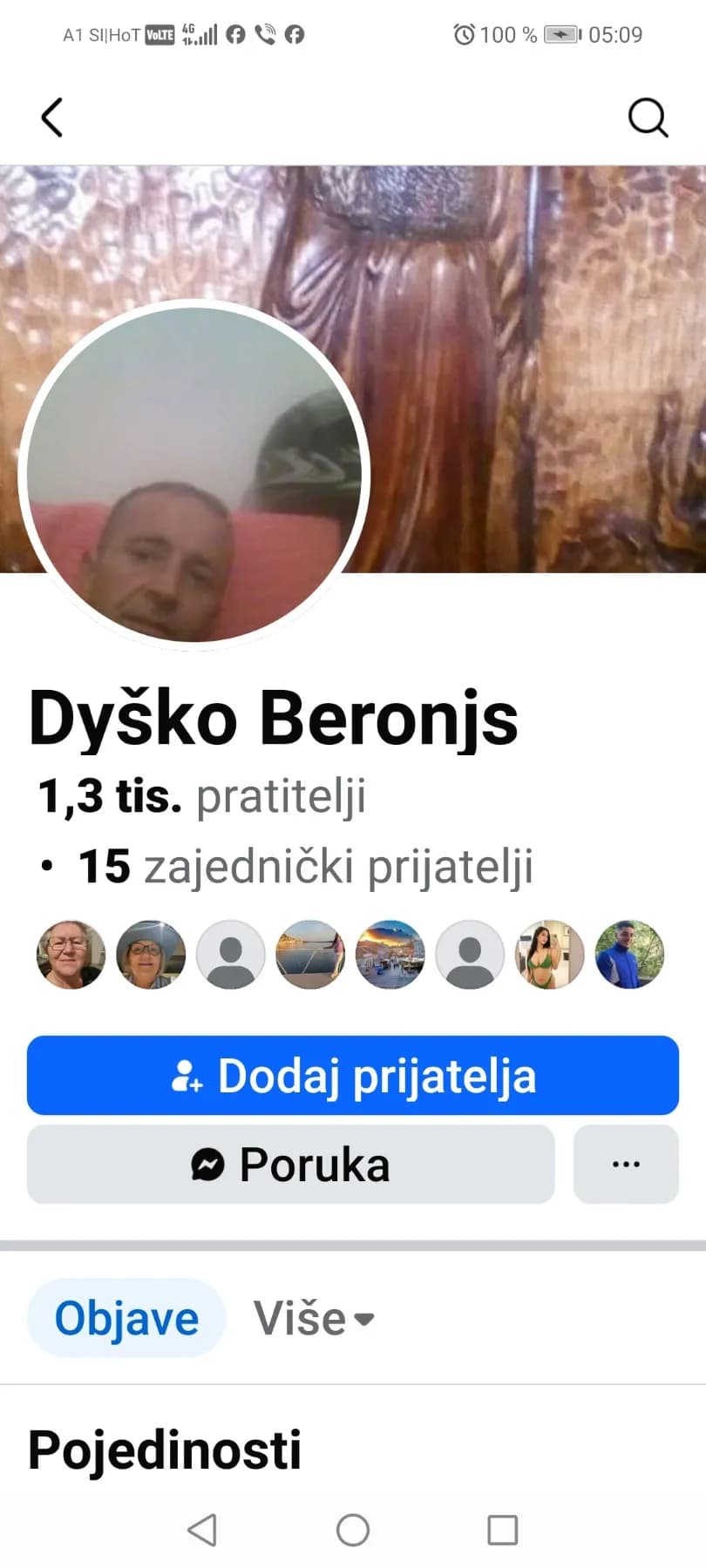706x1568 pixels.
Task: Tap the system home button
Action: [353, 1530]
